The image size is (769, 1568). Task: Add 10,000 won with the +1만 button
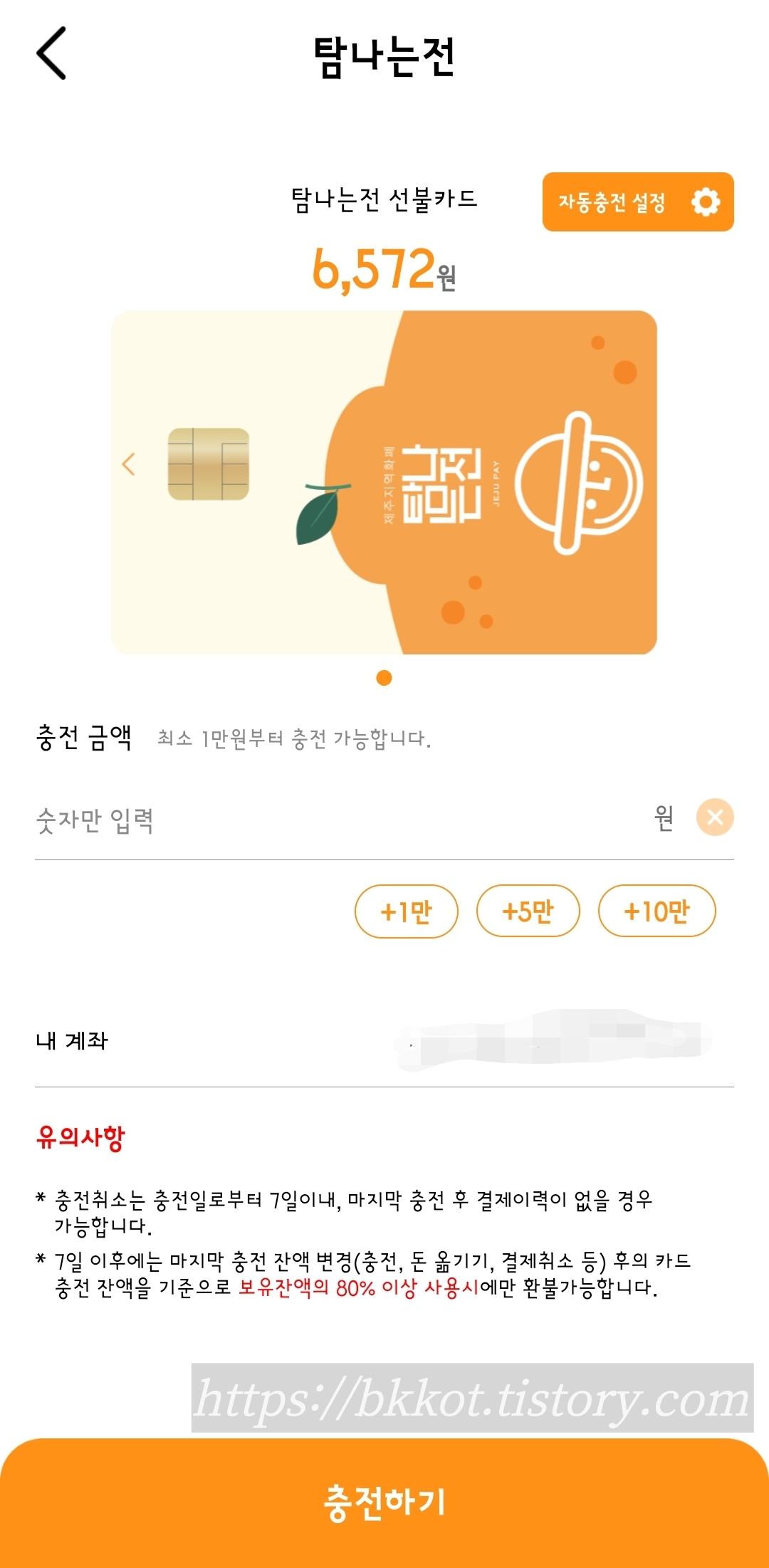(x=406, y=911)
